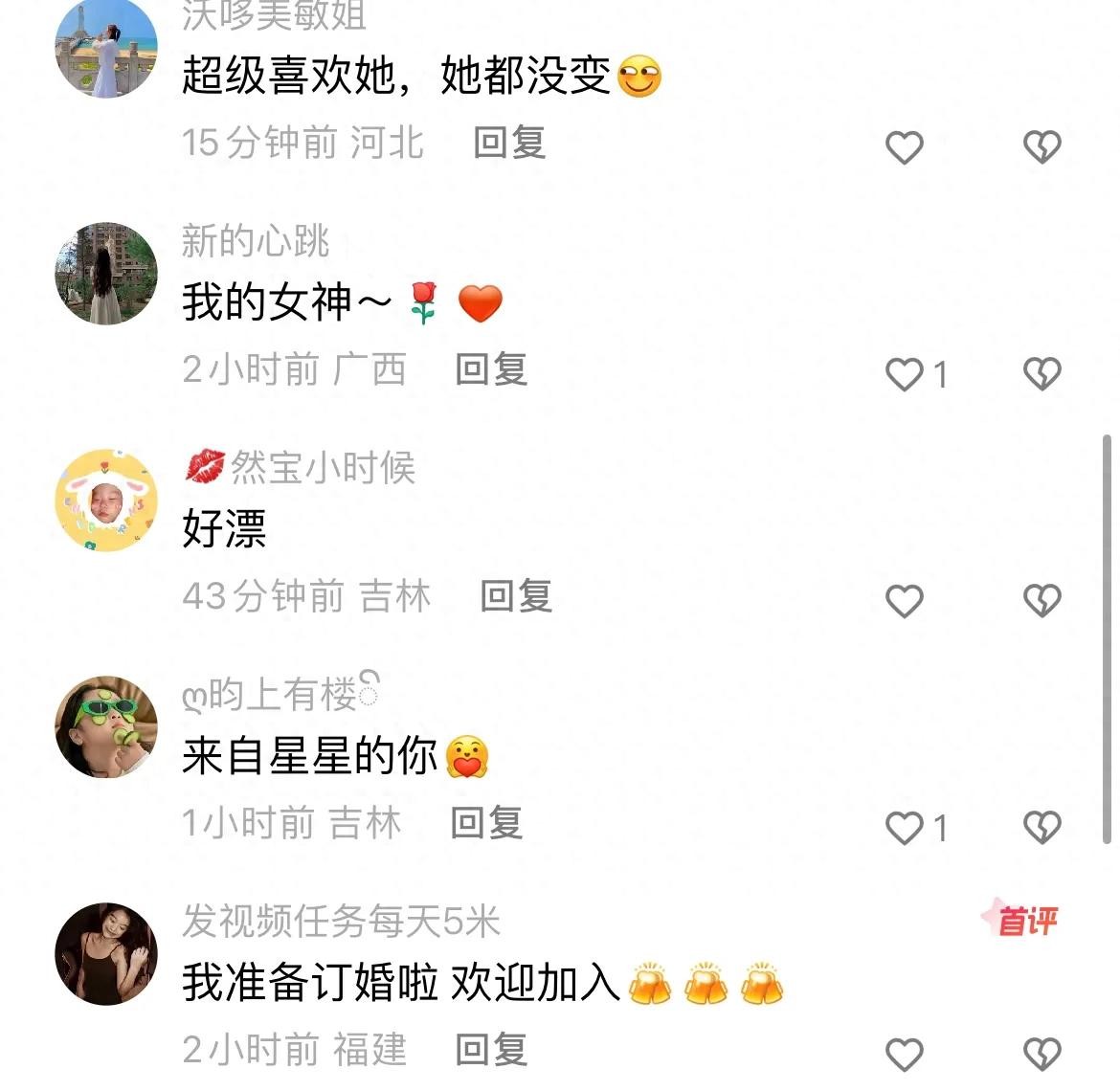Reply to the comment 超级喜欢她，她都没变

[x=509, y=143]
